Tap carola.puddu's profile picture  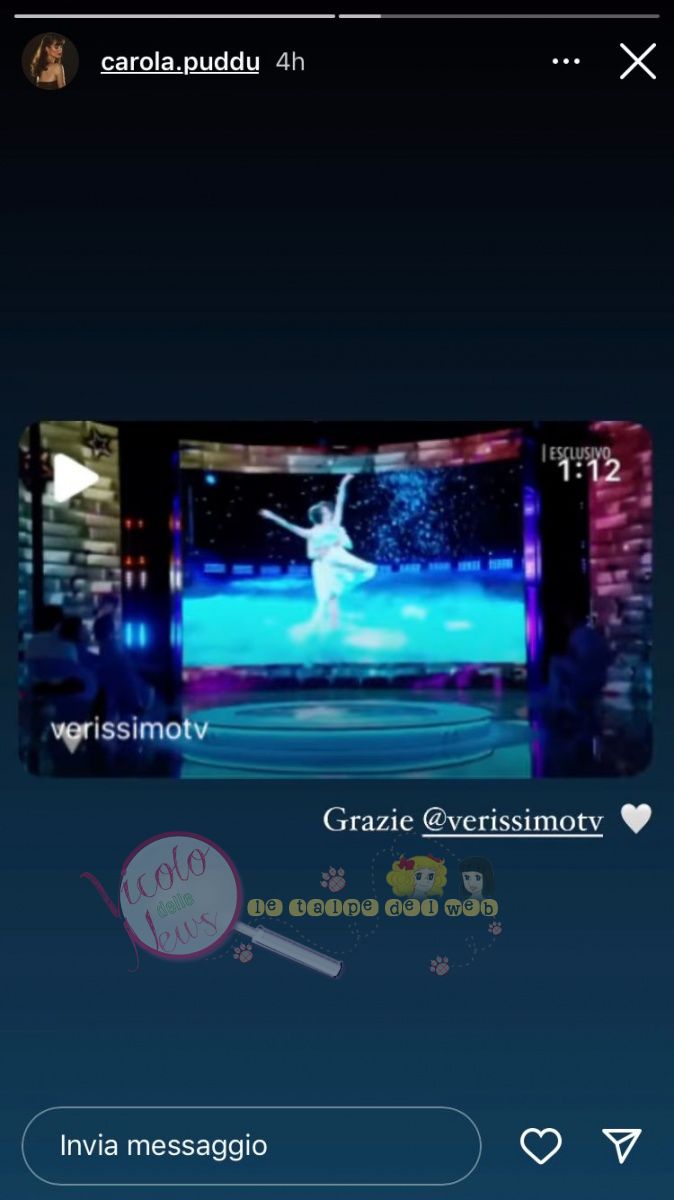pos(50,62)
